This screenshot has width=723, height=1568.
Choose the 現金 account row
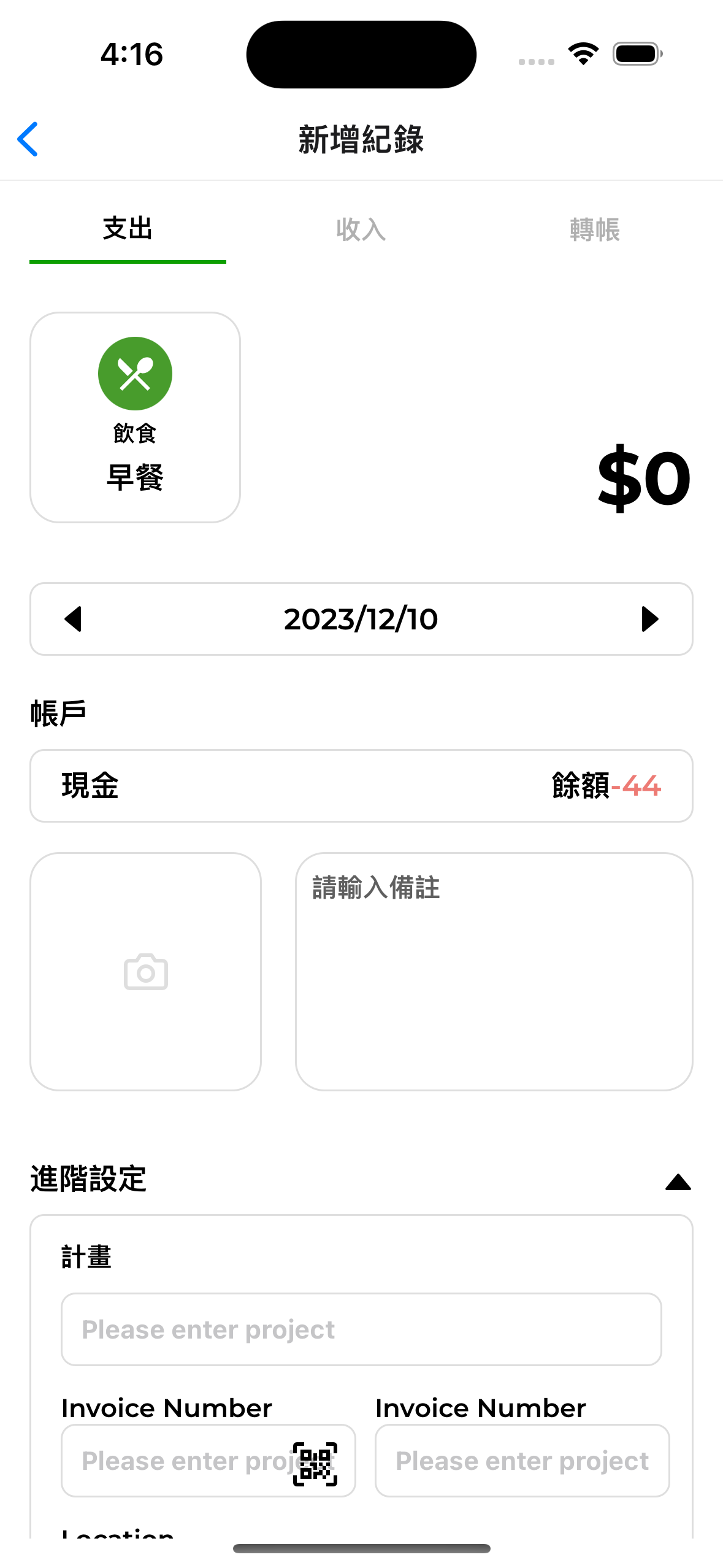click(x=361, y=786)
